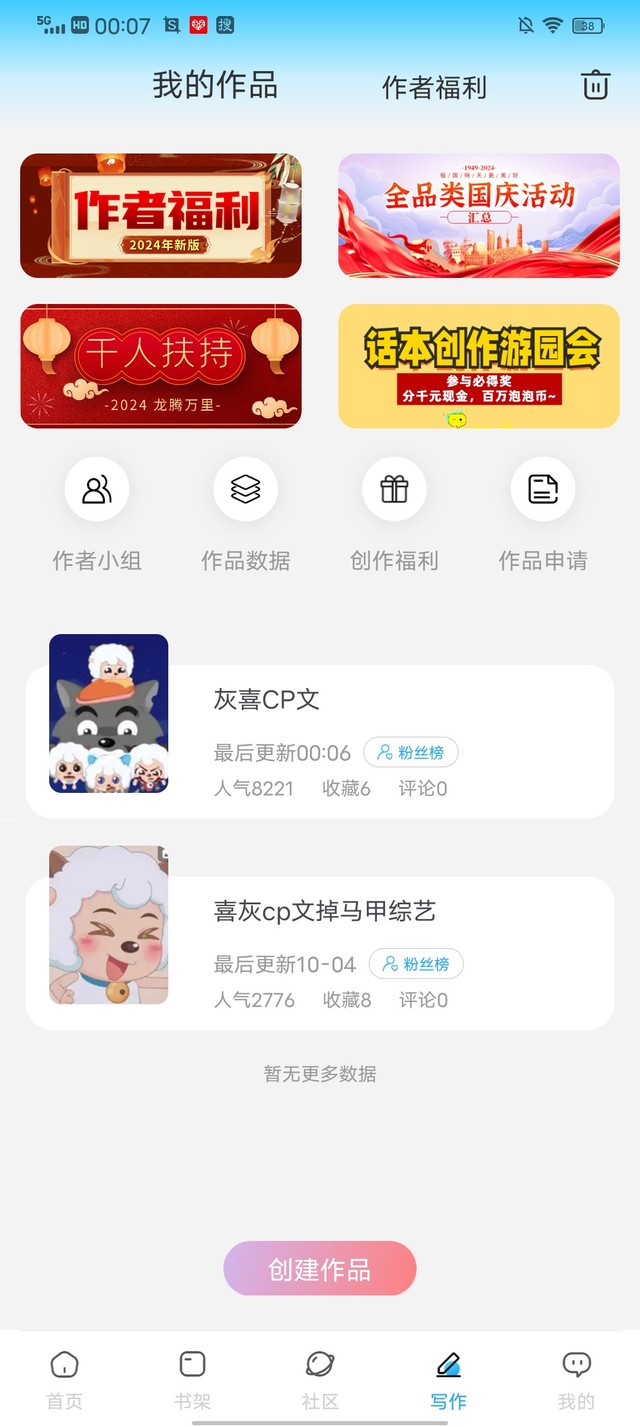
Task: Open the work 灰喜CP文
Action: [x=267, y=700]
